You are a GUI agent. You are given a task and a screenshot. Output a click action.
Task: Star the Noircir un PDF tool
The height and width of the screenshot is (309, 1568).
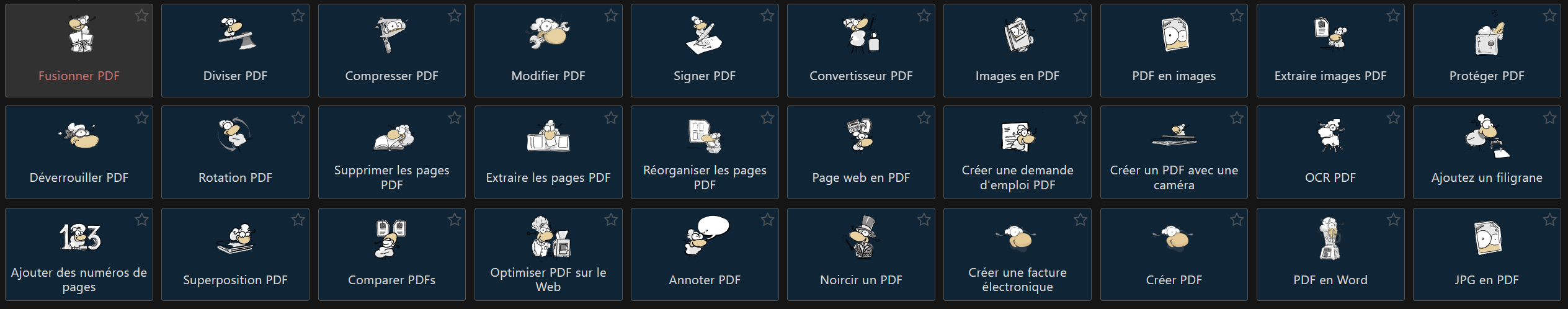pos(924,220)
